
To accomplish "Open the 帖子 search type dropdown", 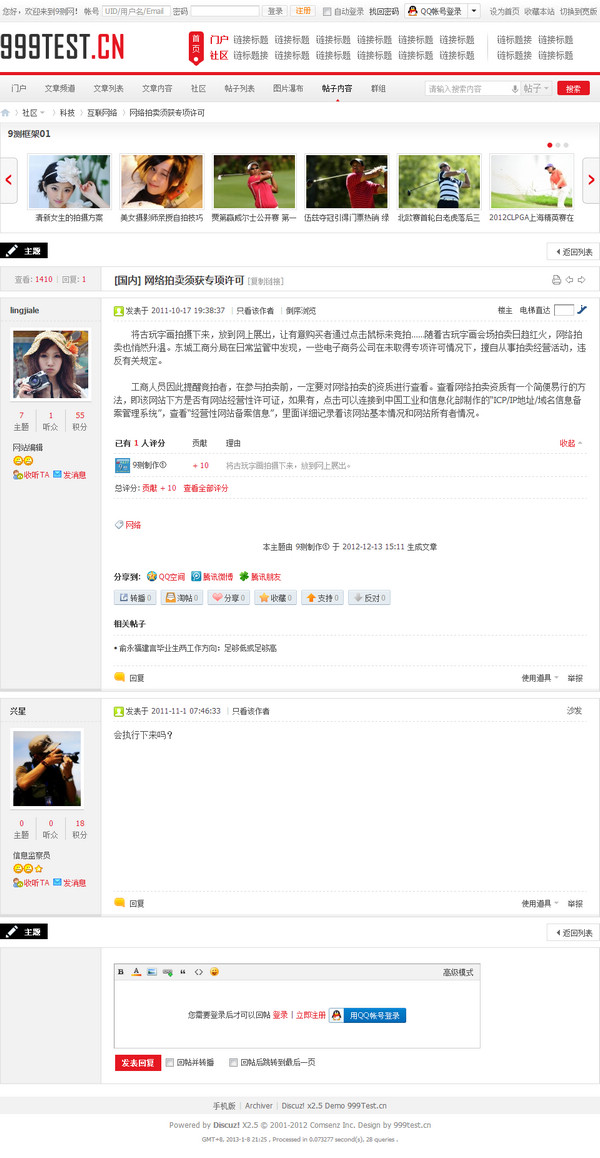I will click(x=537, y=89).
